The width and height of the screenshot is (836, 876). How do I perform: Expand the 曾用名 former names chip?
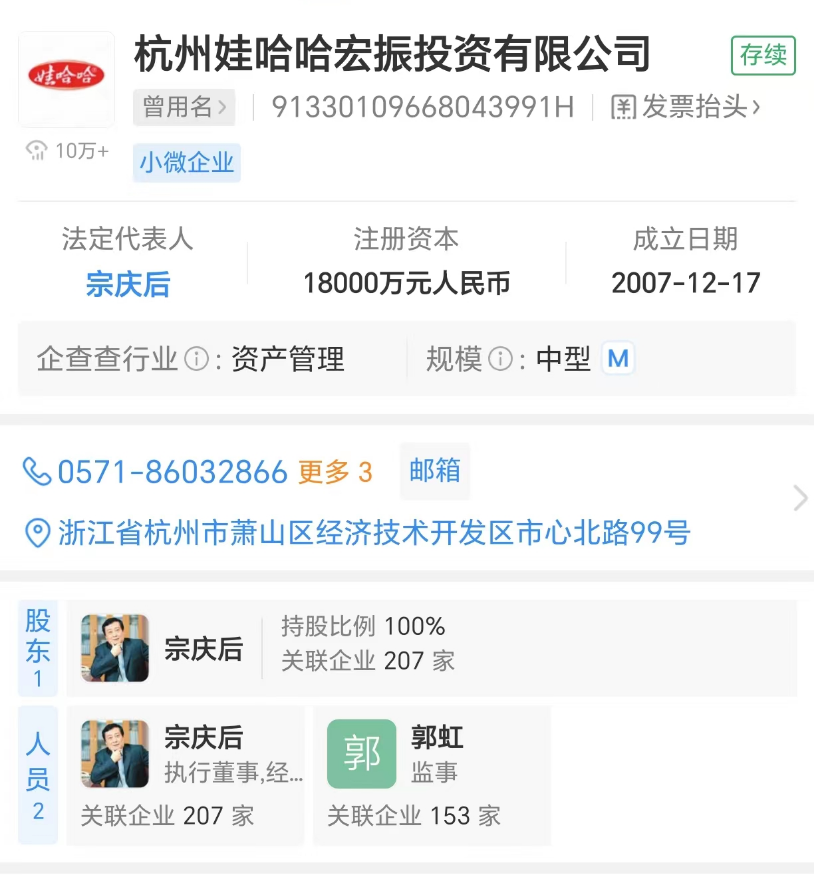point(184,107)
